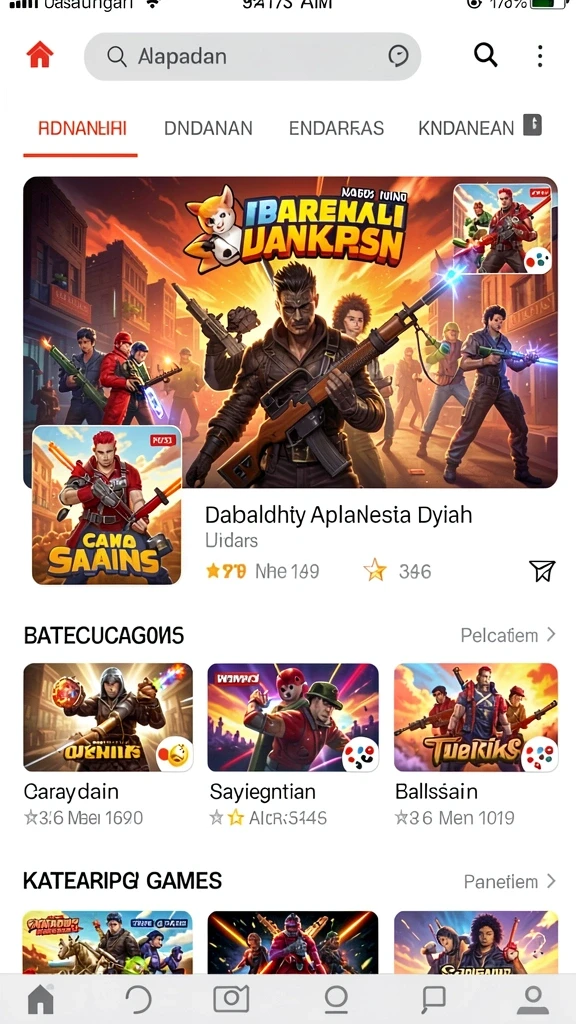
Task: Tap the black magnifier search icon
Action: pos(485,55)
